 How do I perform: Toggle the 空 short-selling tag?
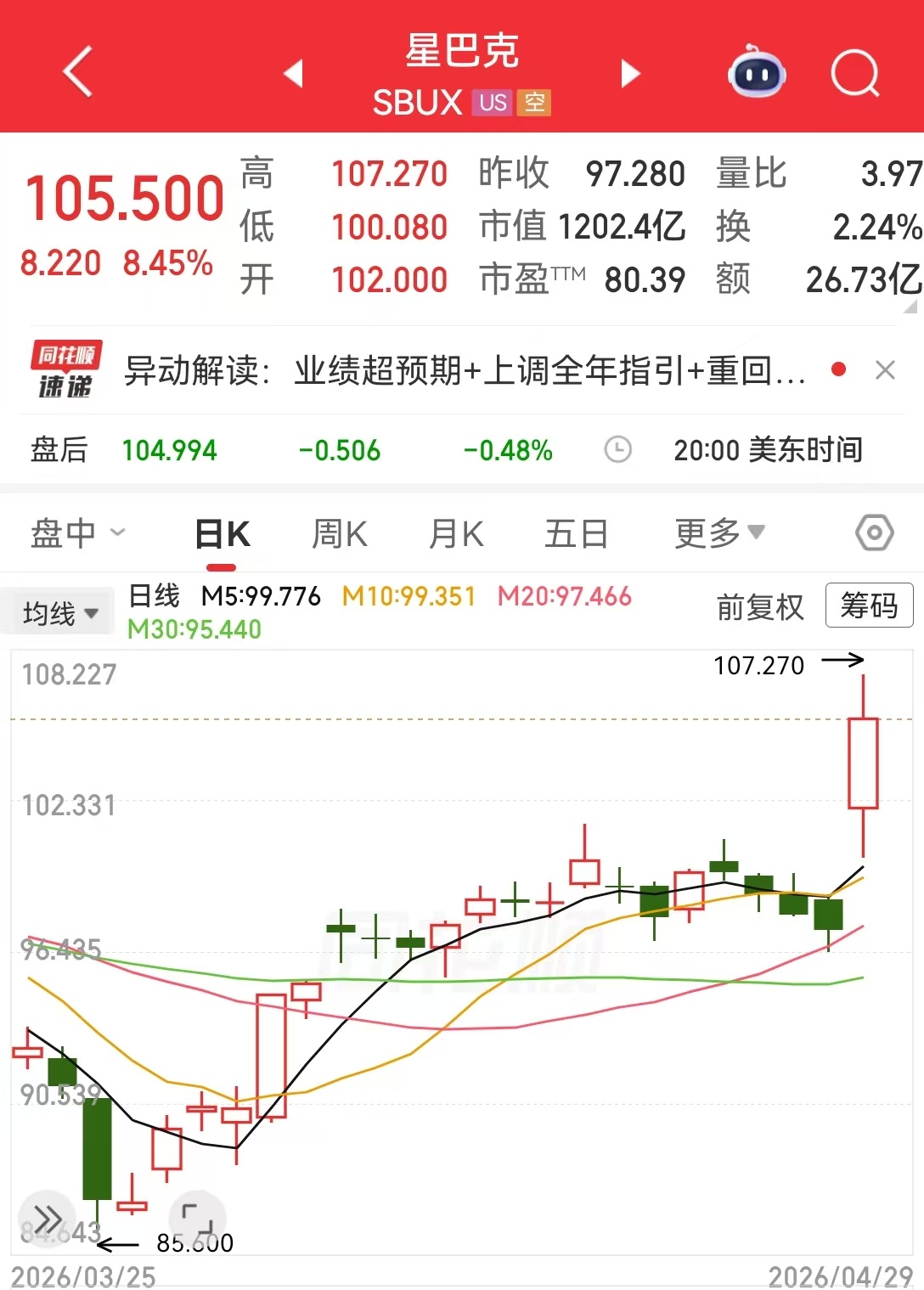[x=535, y=104]
